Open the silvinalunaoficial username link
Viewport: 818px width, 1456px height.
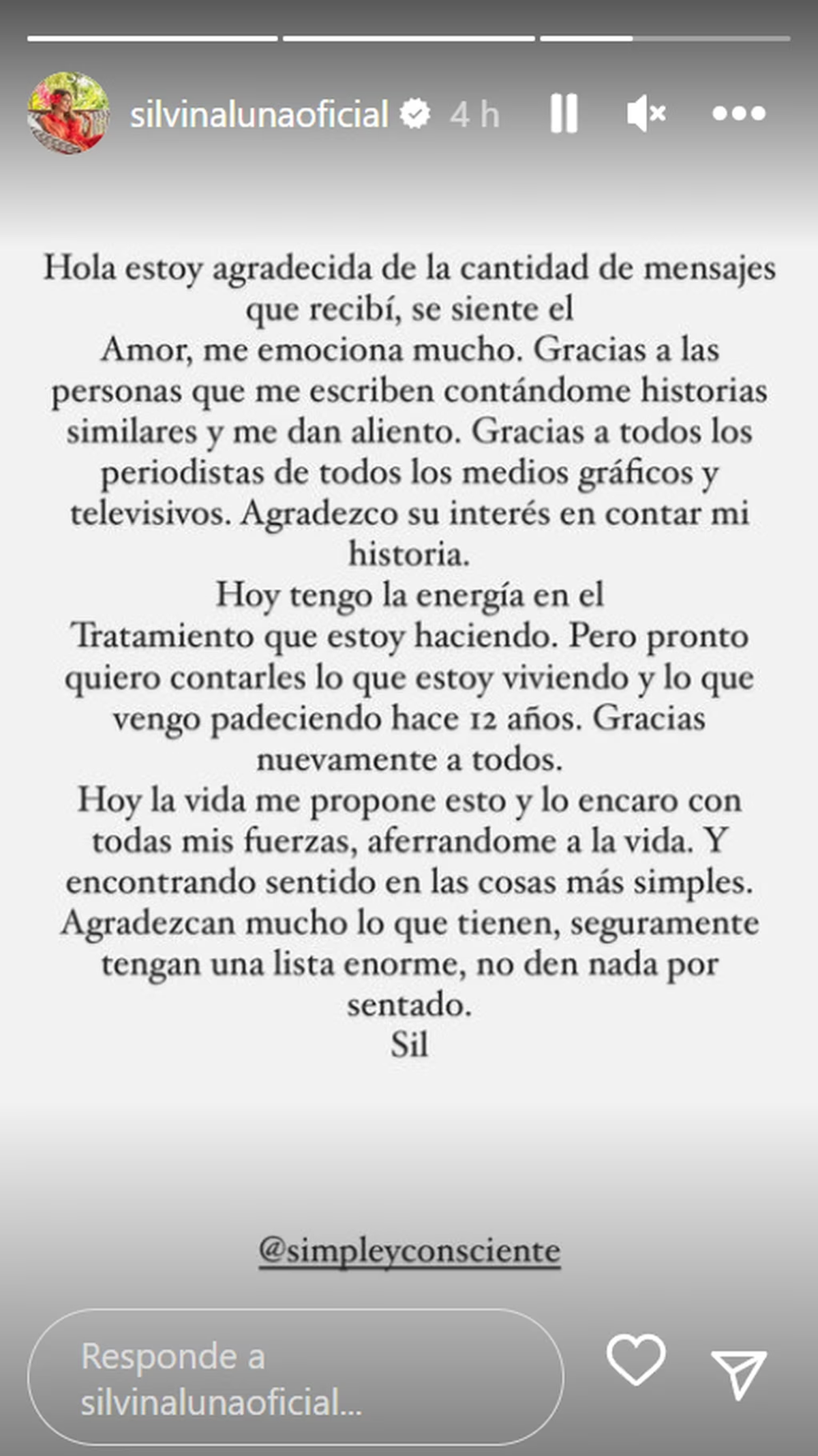259,115
